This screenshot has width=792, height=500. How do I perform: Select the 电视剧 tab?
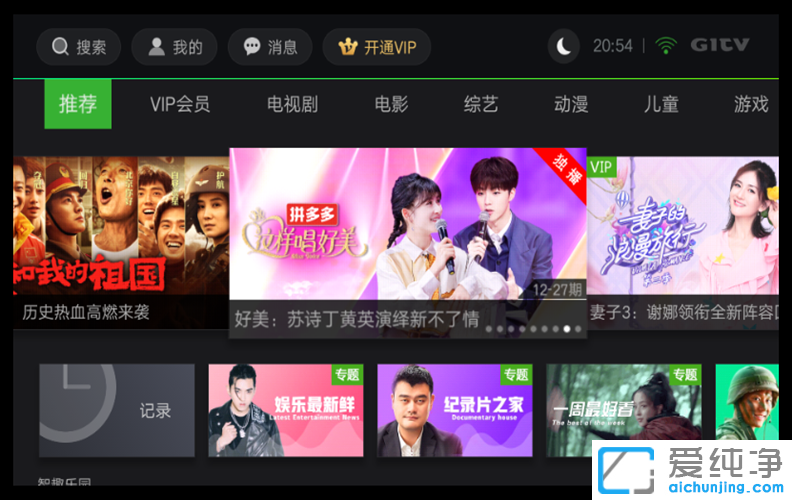(292, 104)
